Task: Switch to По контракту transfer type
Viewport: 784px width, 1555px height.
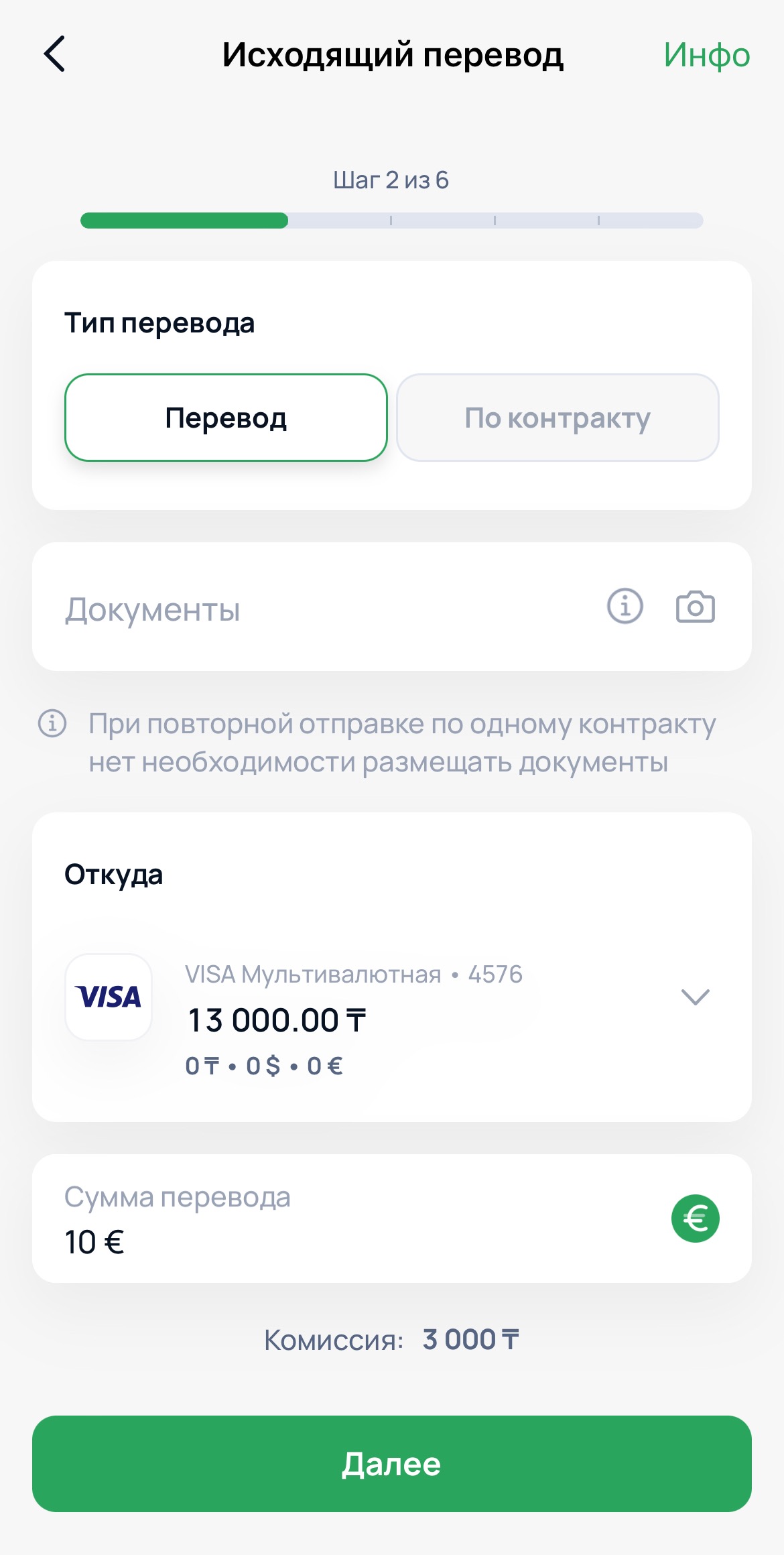Action: point(558,418)
